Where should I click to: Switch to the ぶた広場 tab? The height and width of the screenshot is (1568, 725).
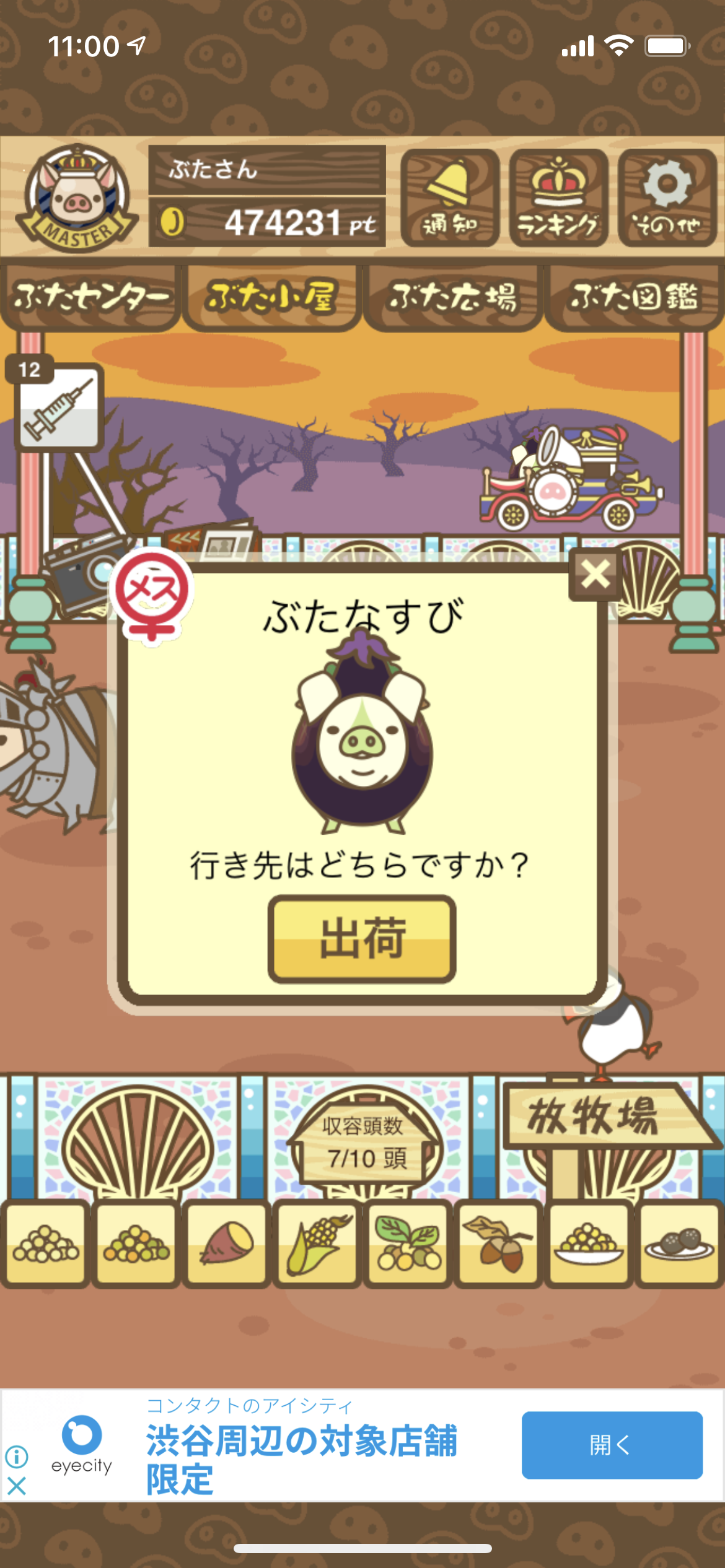pyautogui.click(x=452, y=297)
